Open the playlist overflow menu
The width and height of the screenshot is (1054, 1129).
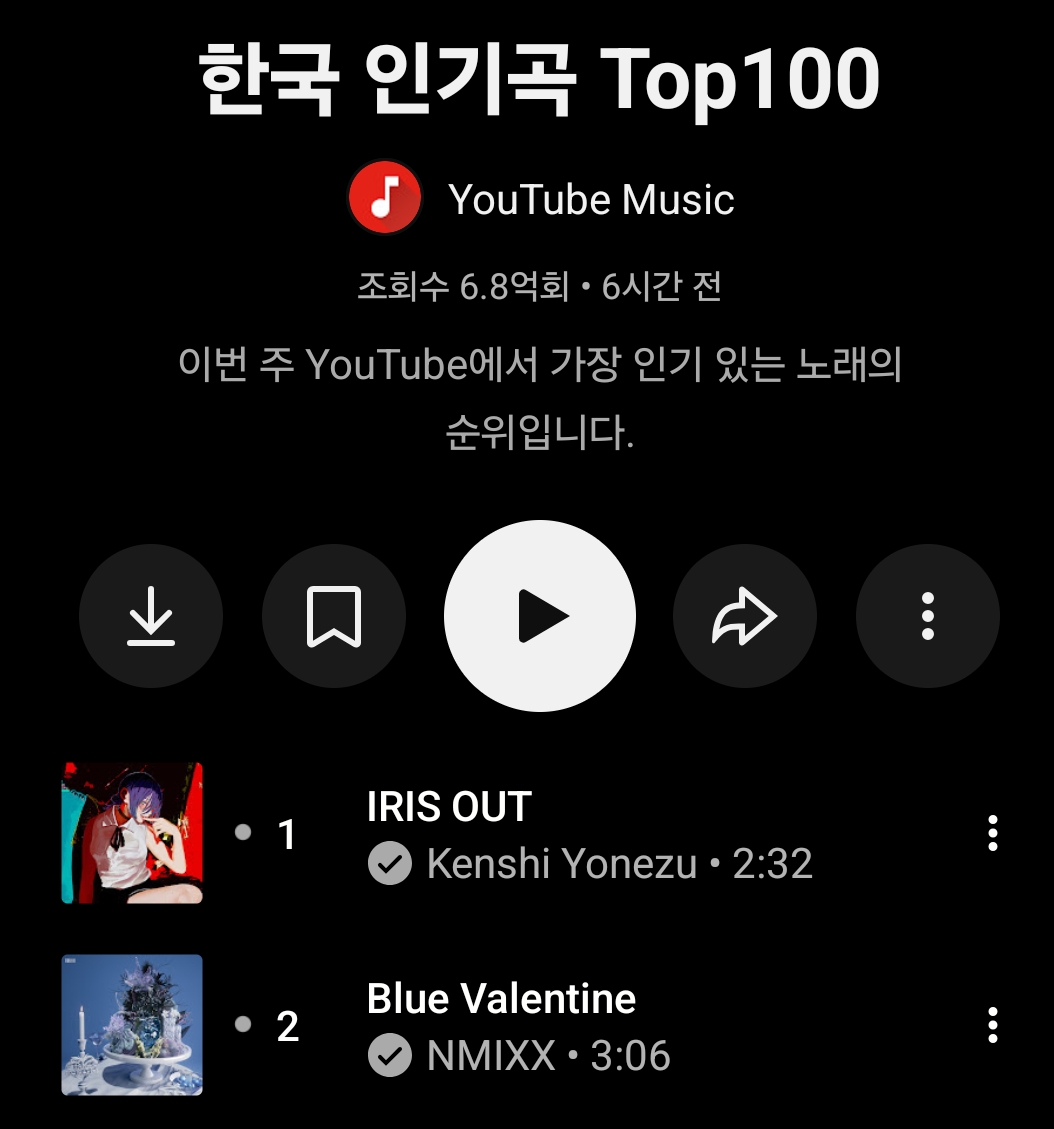click(928, 616)
